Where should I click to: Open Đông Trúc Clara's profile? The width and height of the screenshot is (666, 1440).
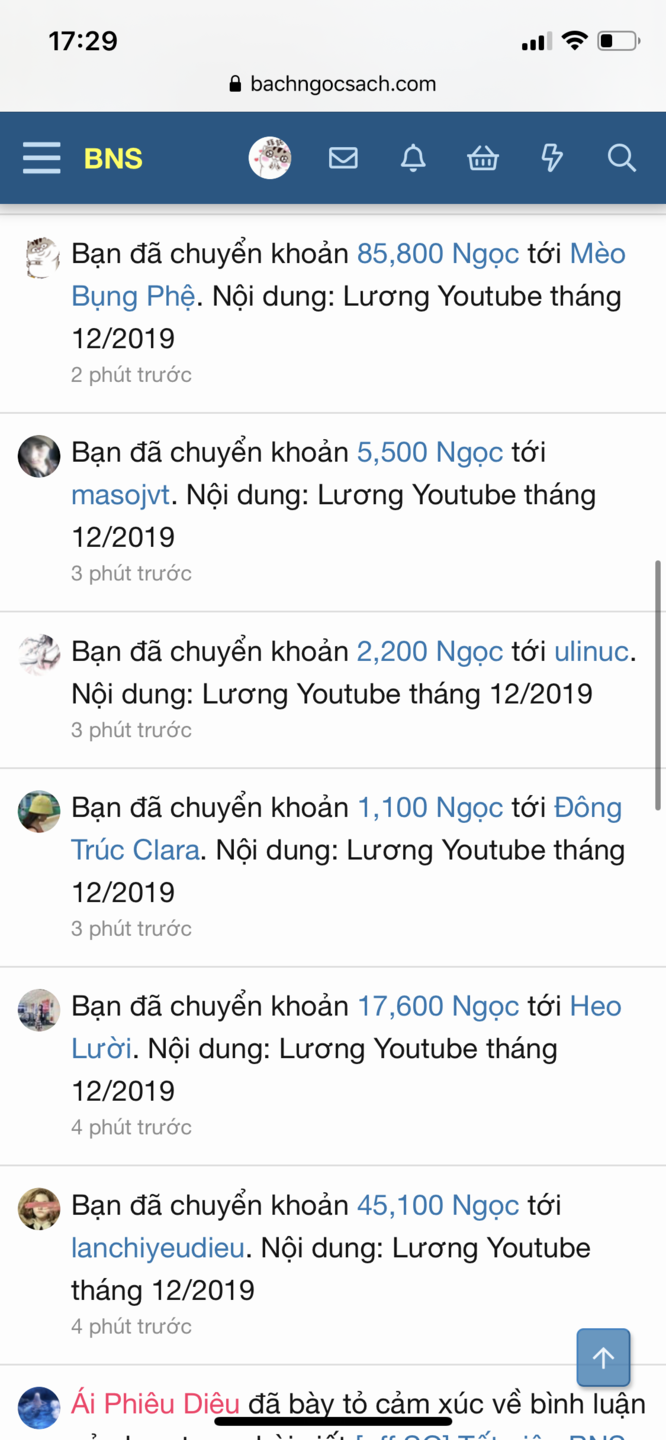click(x=135, y=850)
